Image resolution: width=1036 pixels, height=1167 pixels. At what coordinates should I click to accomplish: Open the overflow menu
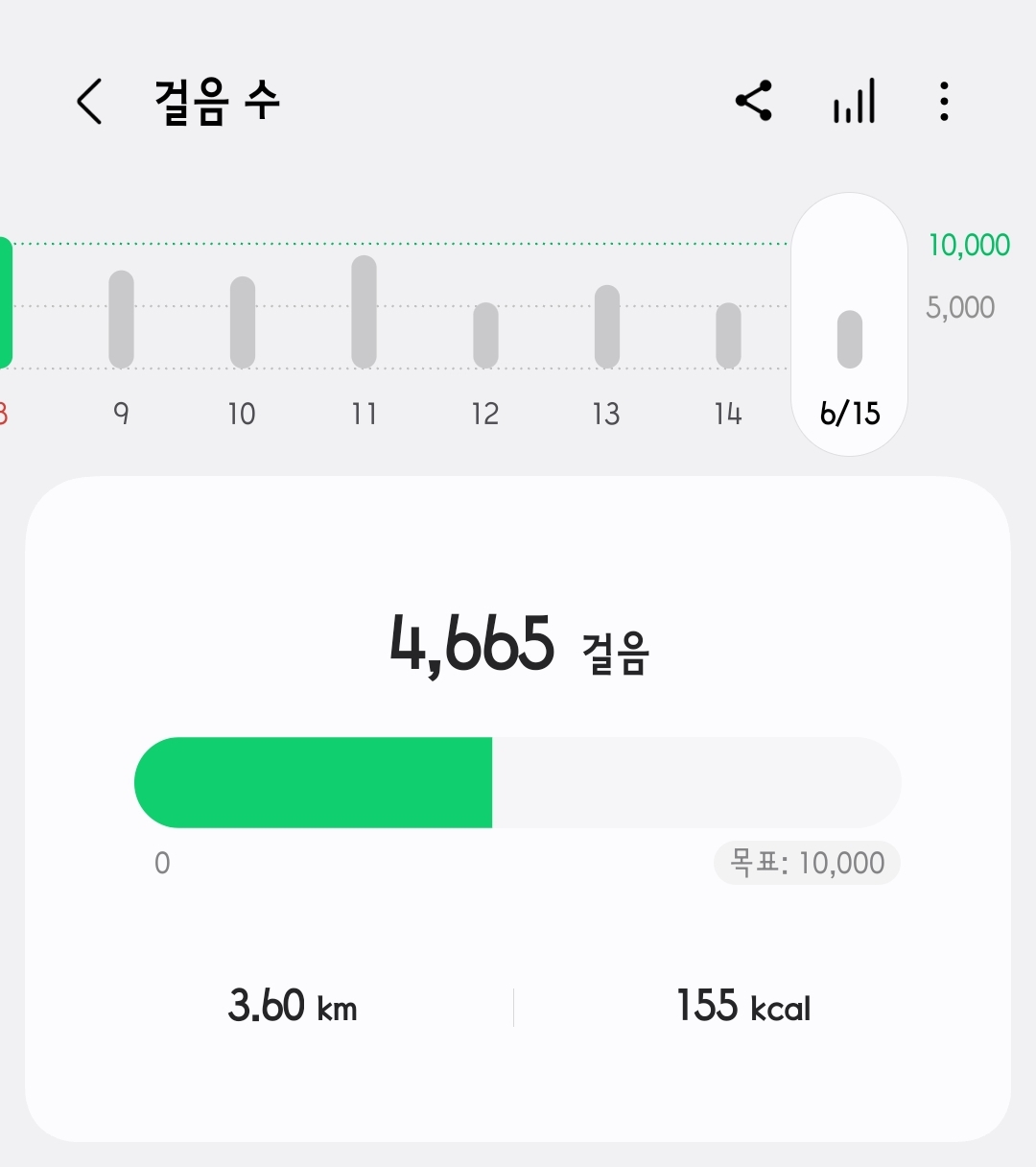point(944,101)
